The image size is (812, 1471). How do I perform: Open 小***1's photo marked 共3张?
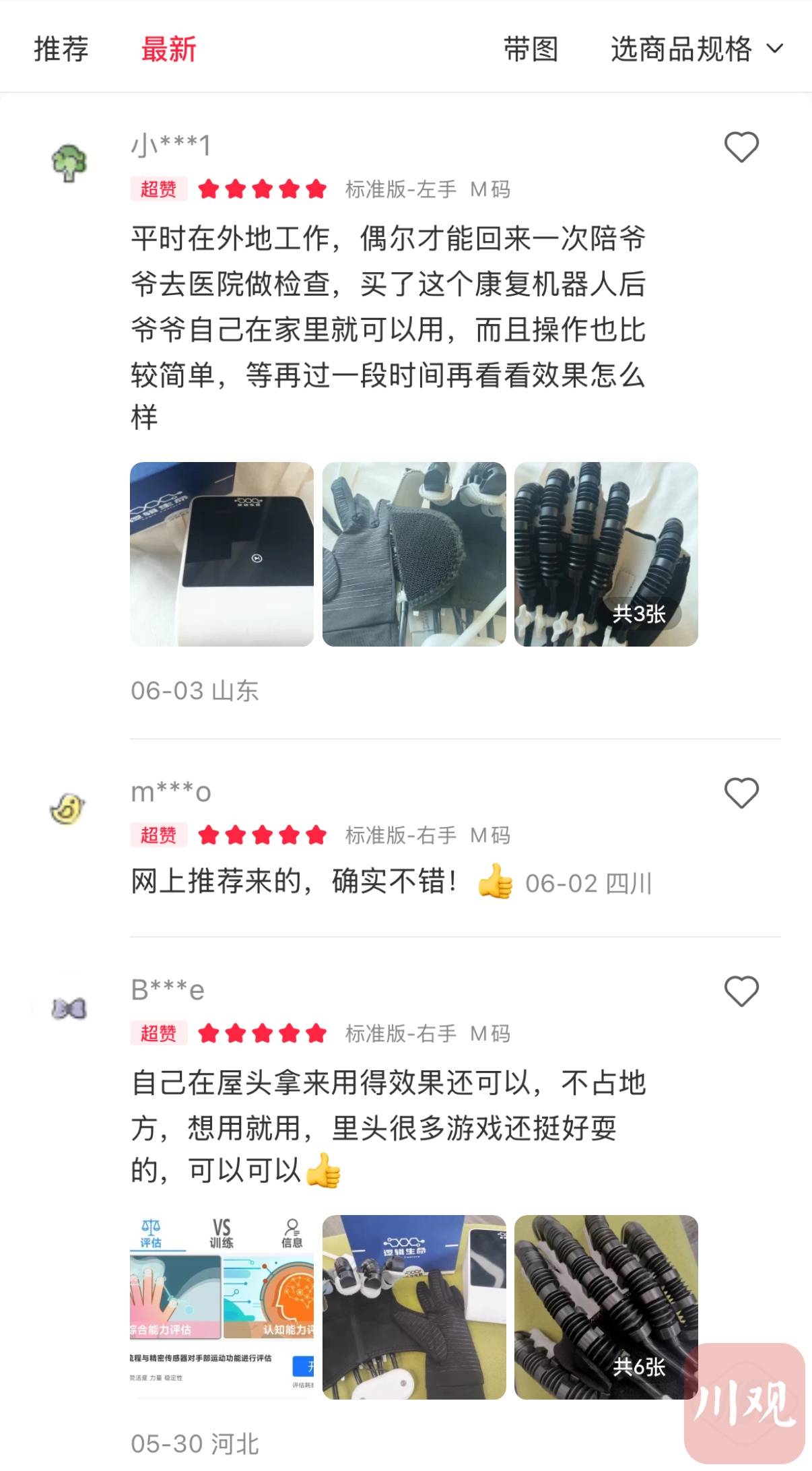pyautogui.click(x=606, y=554)
